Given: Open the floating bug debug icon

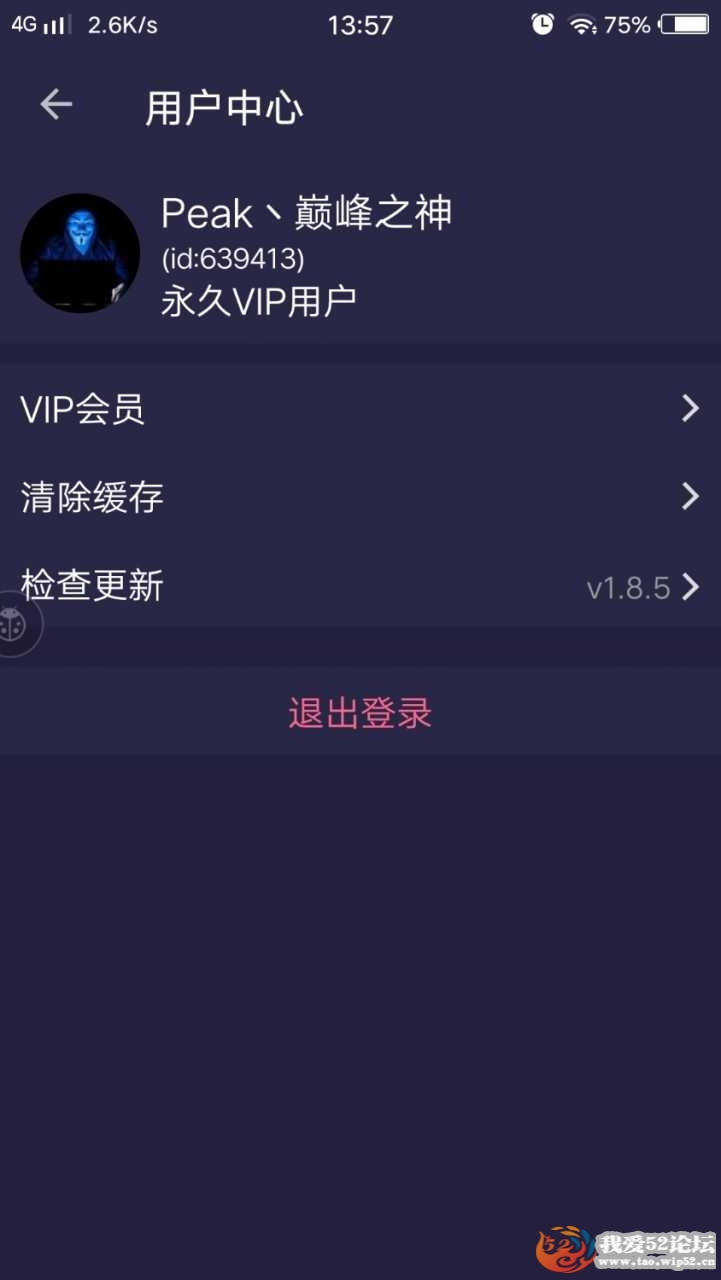Looking at the screenshot, I should tap(14, 626).
